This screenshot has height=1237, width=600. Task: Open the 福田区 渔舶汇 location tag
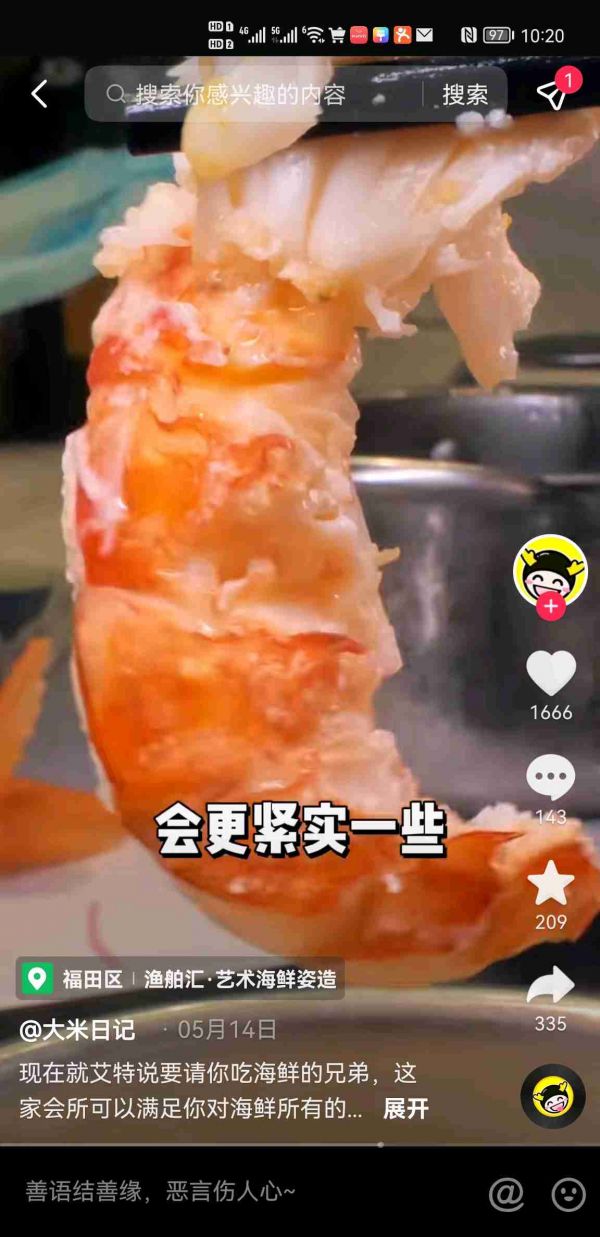(181, 979)
